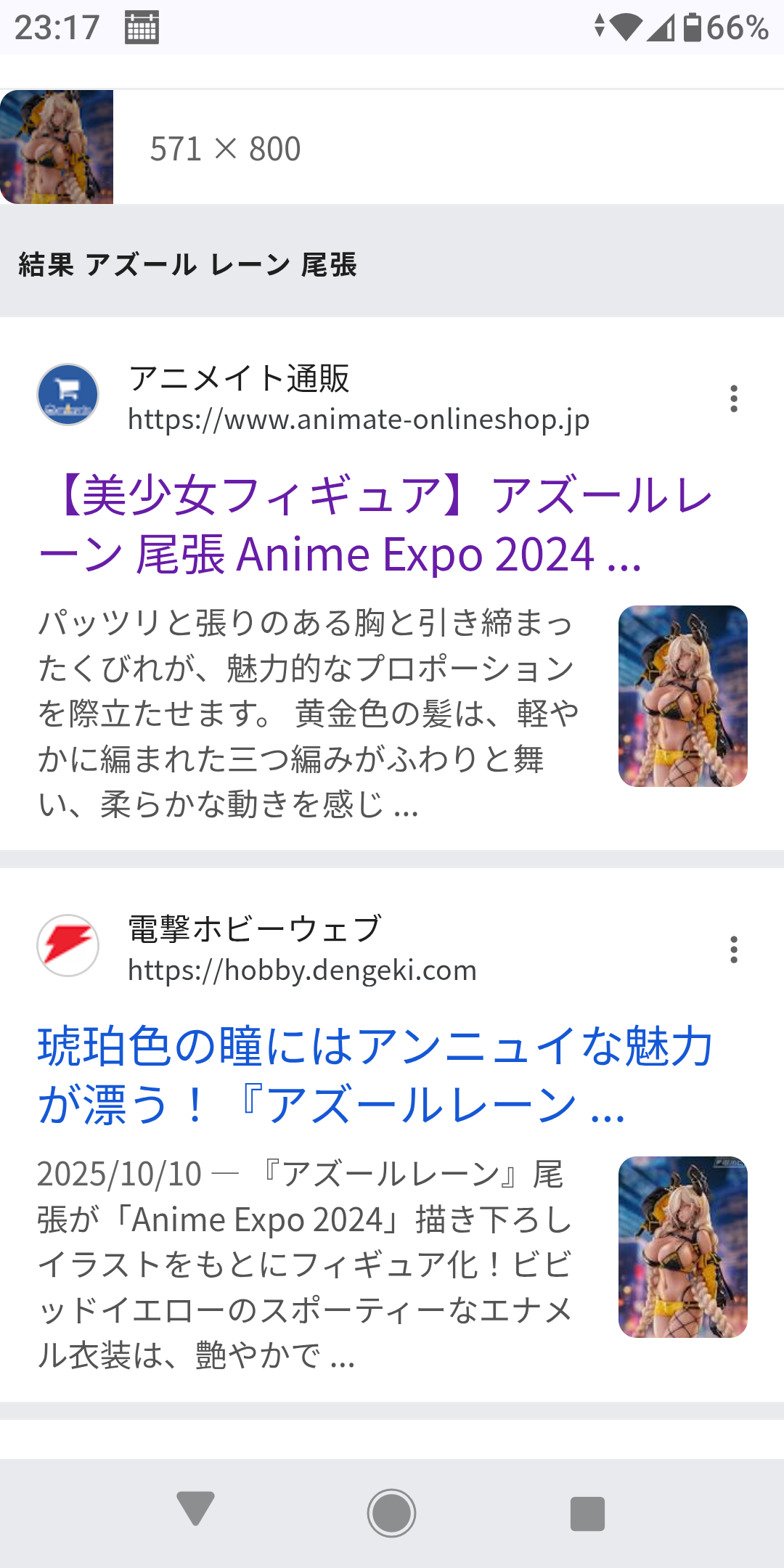Viewport: 784px width, 1568px height.
Task: Return to the home screen
Action: [391, 1514]
